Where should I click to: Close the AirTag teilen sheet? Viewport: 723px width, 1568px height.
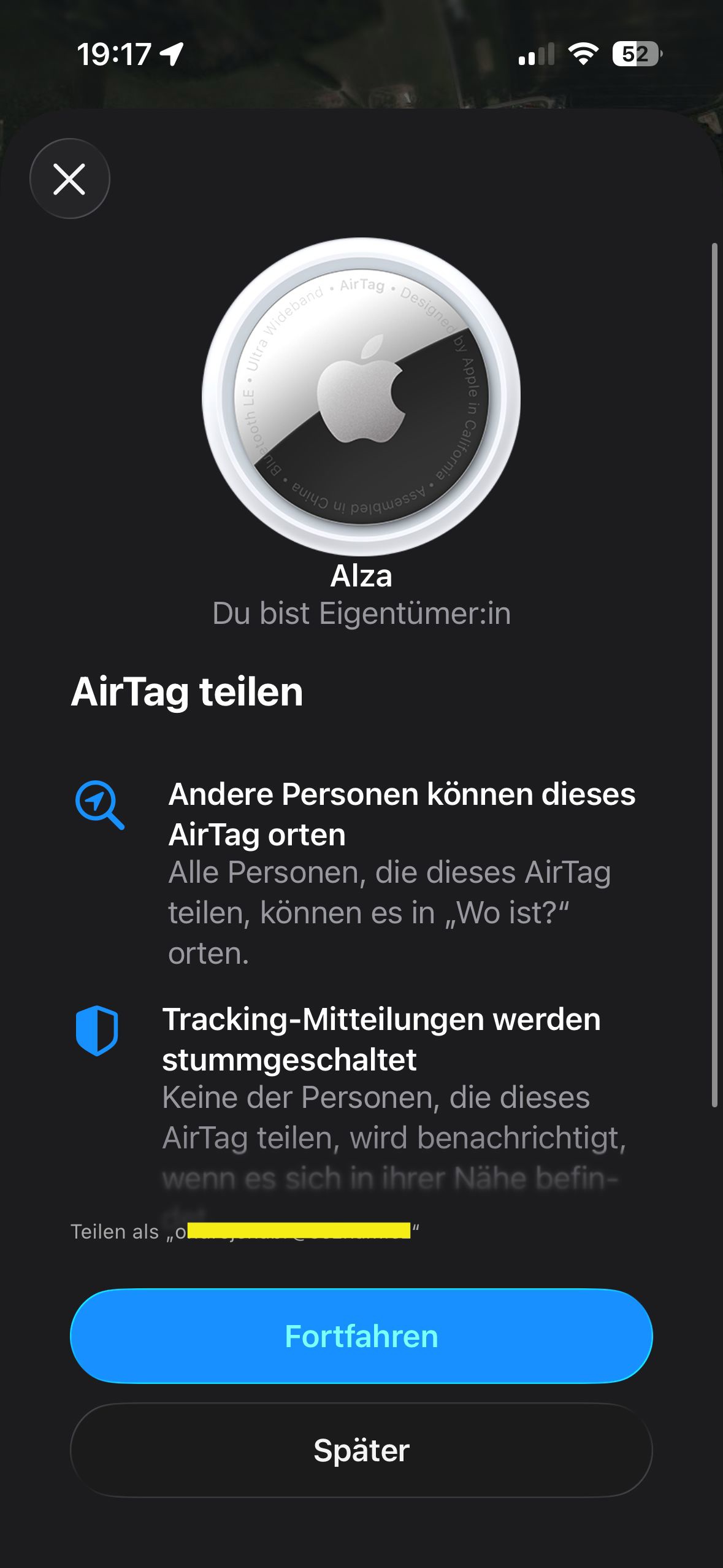pyautogui.click(x=69, y=179)
